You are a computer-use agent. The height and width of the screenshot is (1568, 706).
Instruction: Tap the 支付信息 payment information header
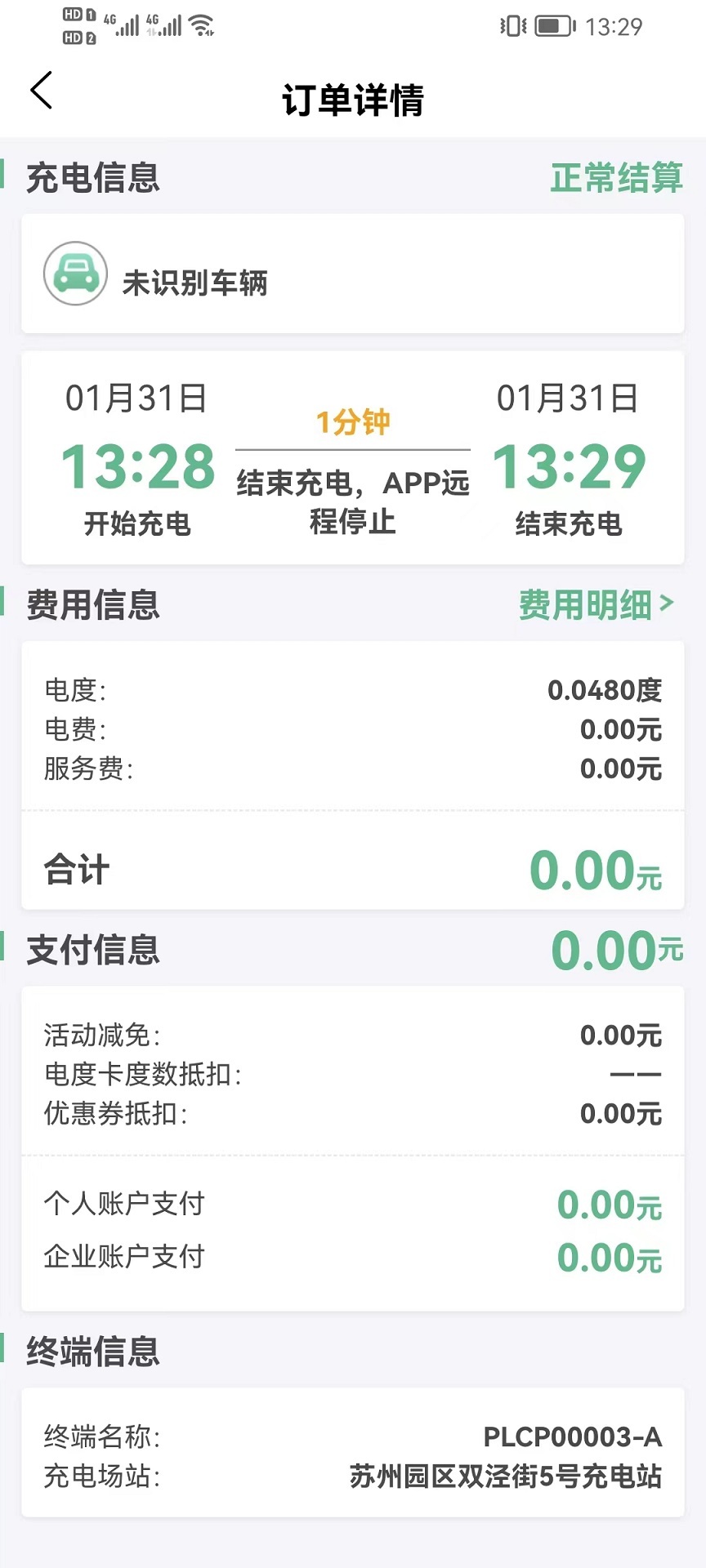point(92,950)
